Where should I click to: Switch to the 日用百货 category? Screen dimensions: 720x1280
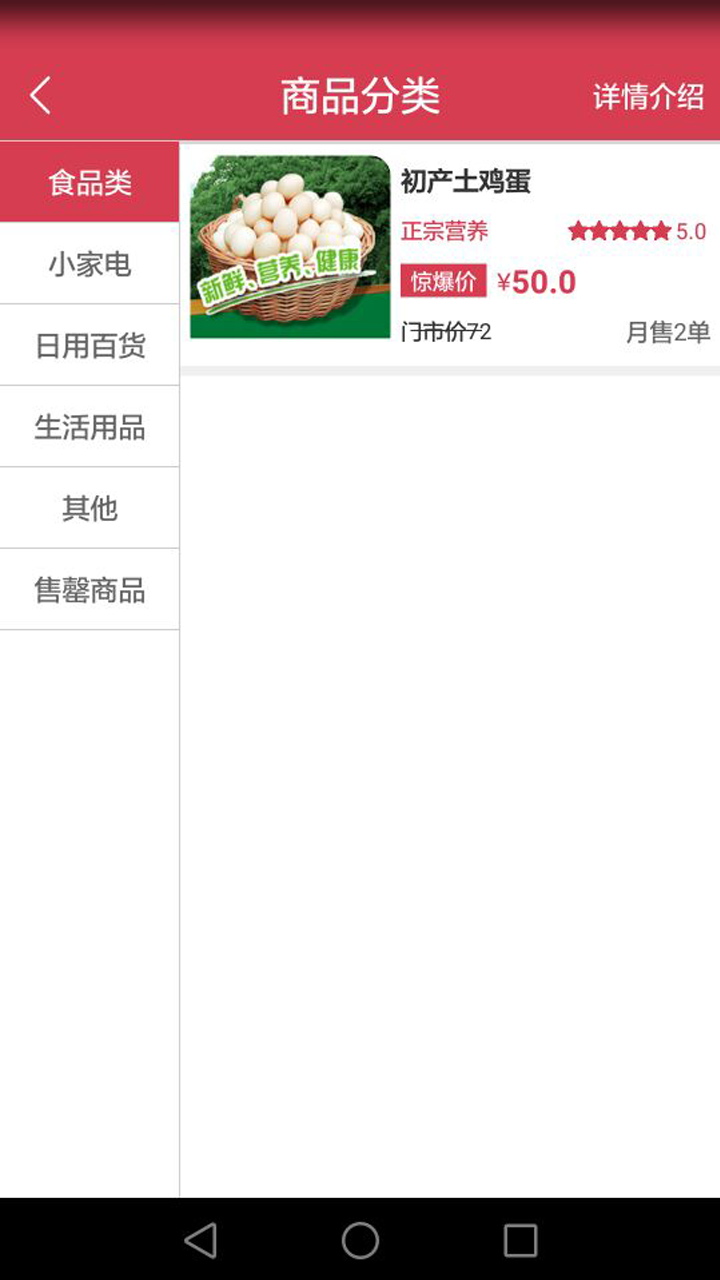(90, 346)
